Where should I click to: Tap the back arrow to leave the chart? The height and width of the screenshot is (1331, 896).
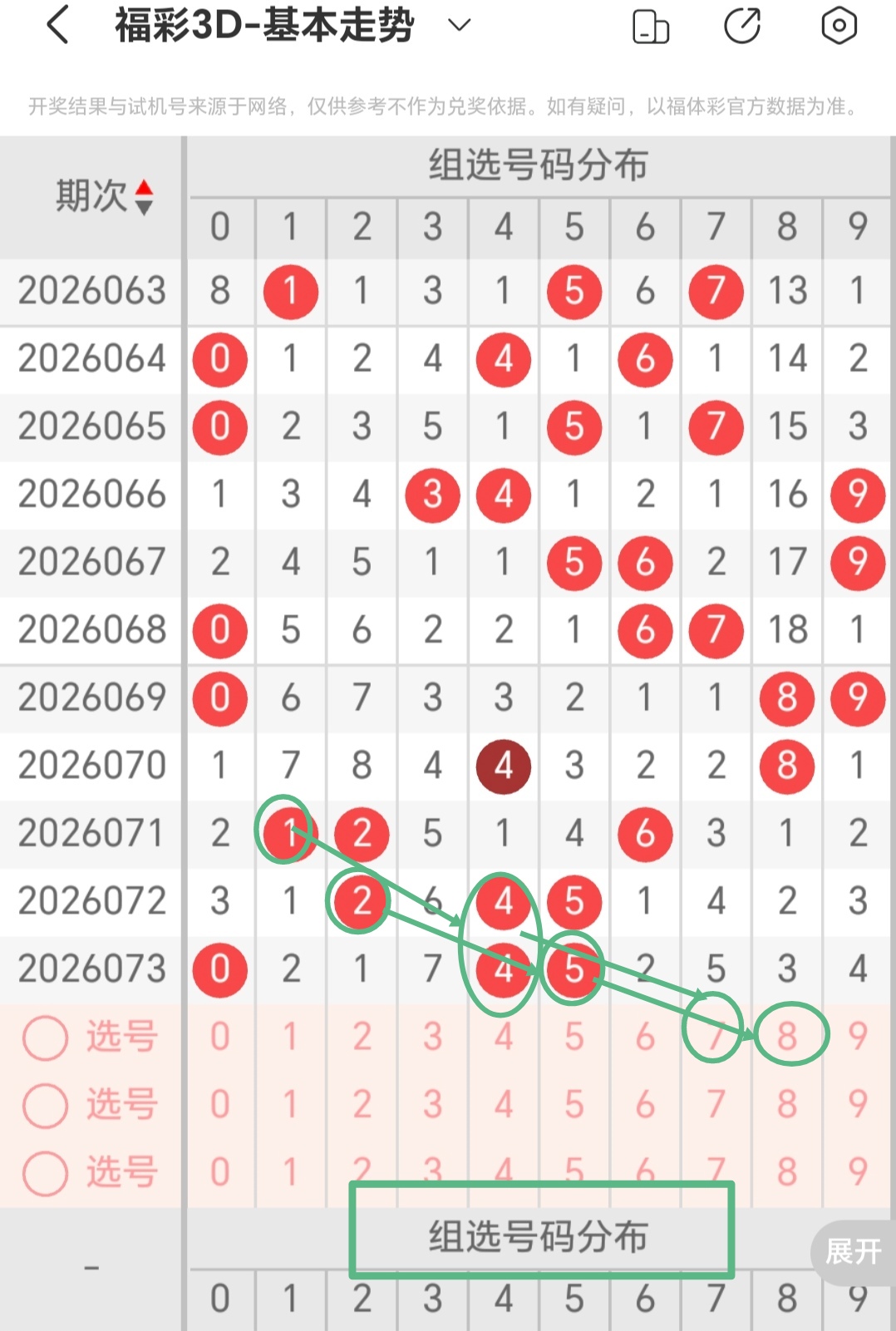click(56, 26)
